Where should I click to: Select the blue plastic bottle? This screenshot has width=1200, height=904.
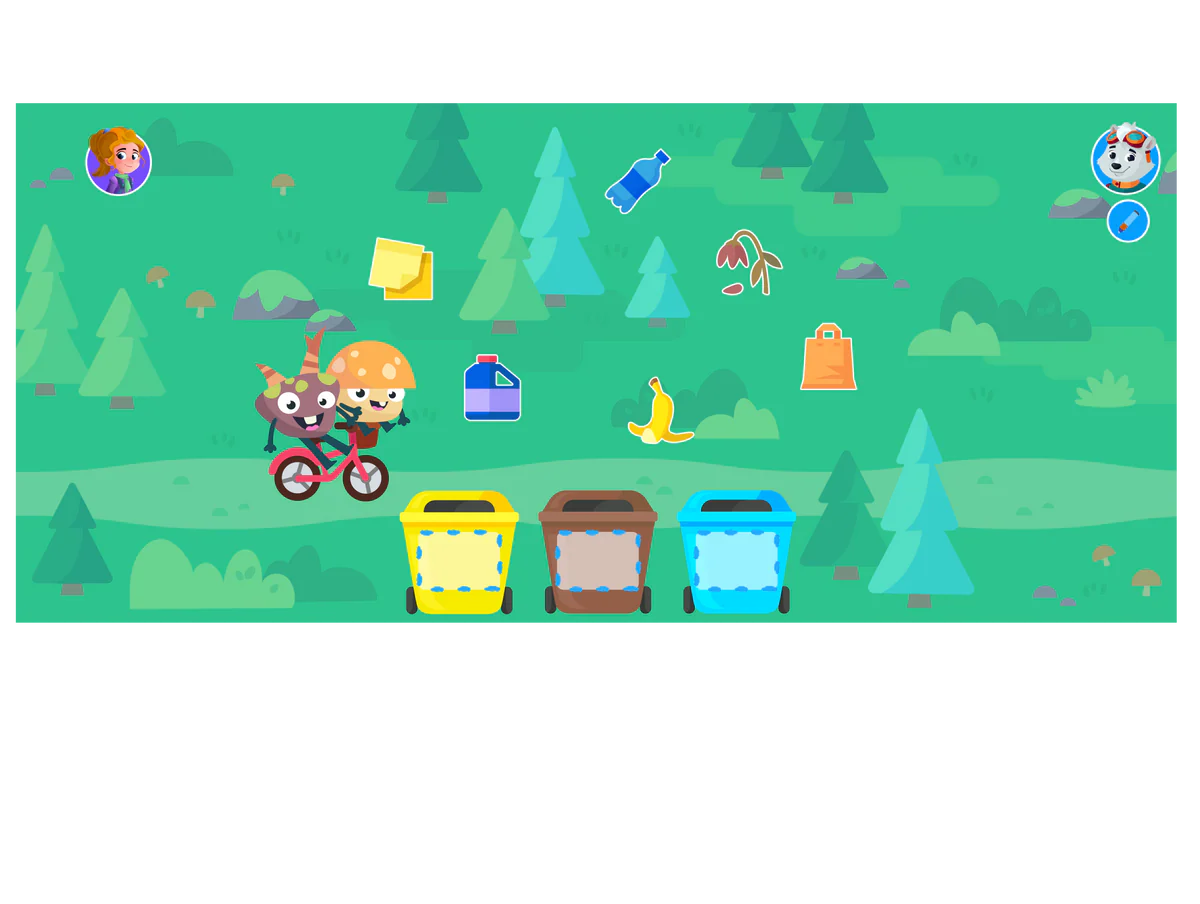pyautogui.click(x=636, y=180)
